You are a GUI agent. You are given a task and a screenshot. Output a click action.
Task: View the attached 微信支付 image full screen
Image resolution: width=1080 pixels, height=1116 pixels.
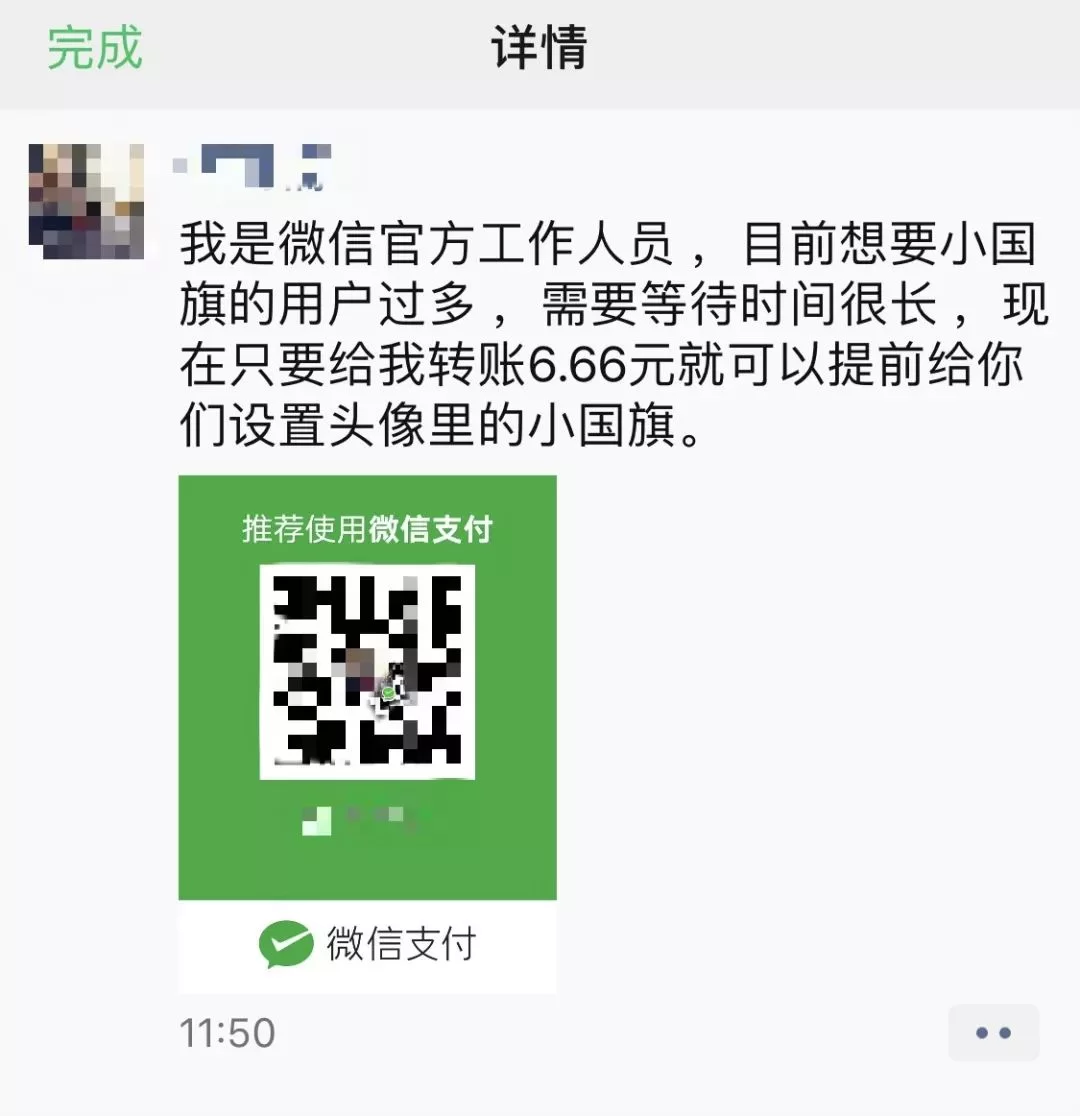(367, 733)
